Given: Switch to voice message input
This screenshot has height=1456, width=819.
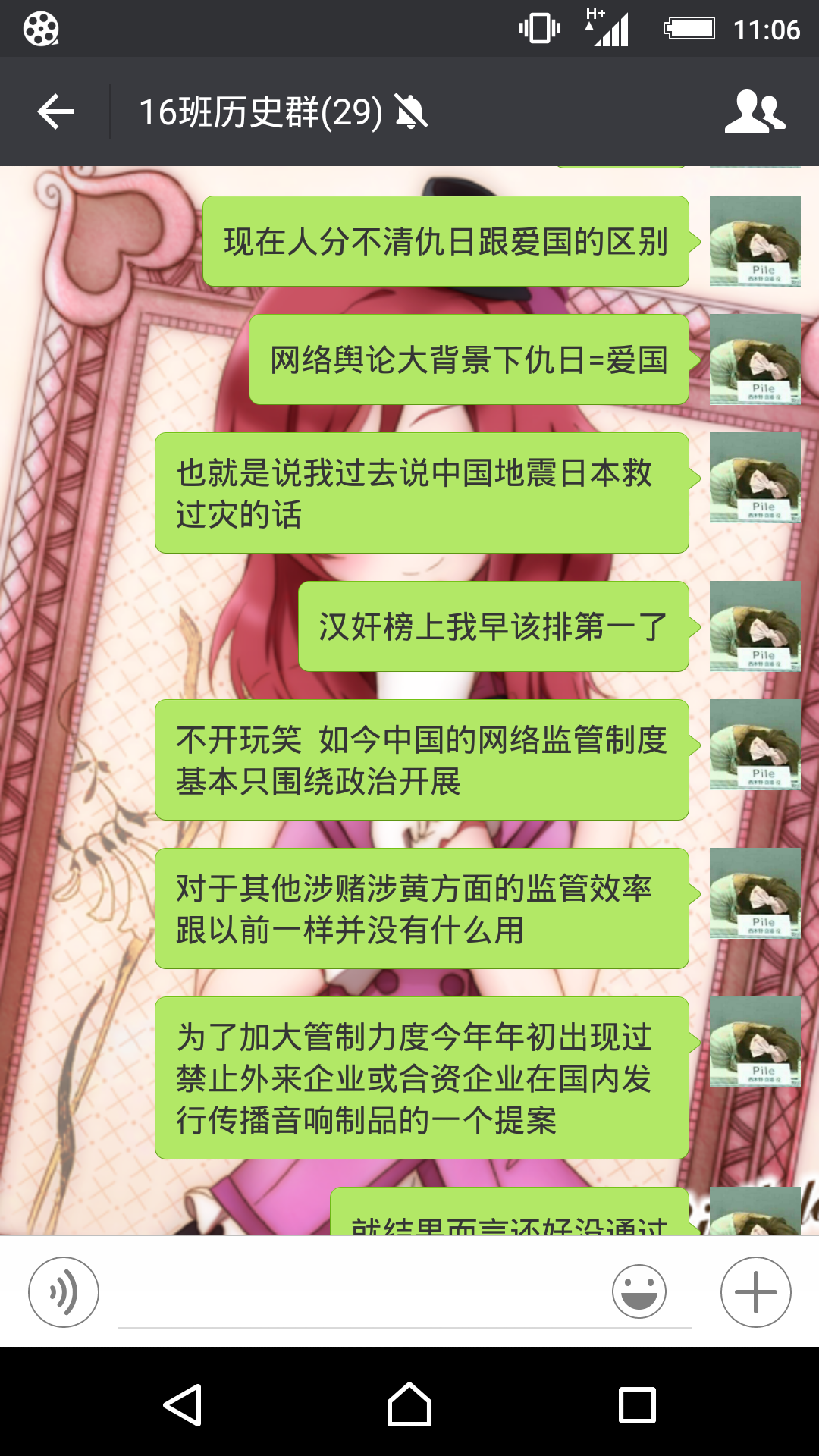Looking at the screenshot, I should (64, 1292).
